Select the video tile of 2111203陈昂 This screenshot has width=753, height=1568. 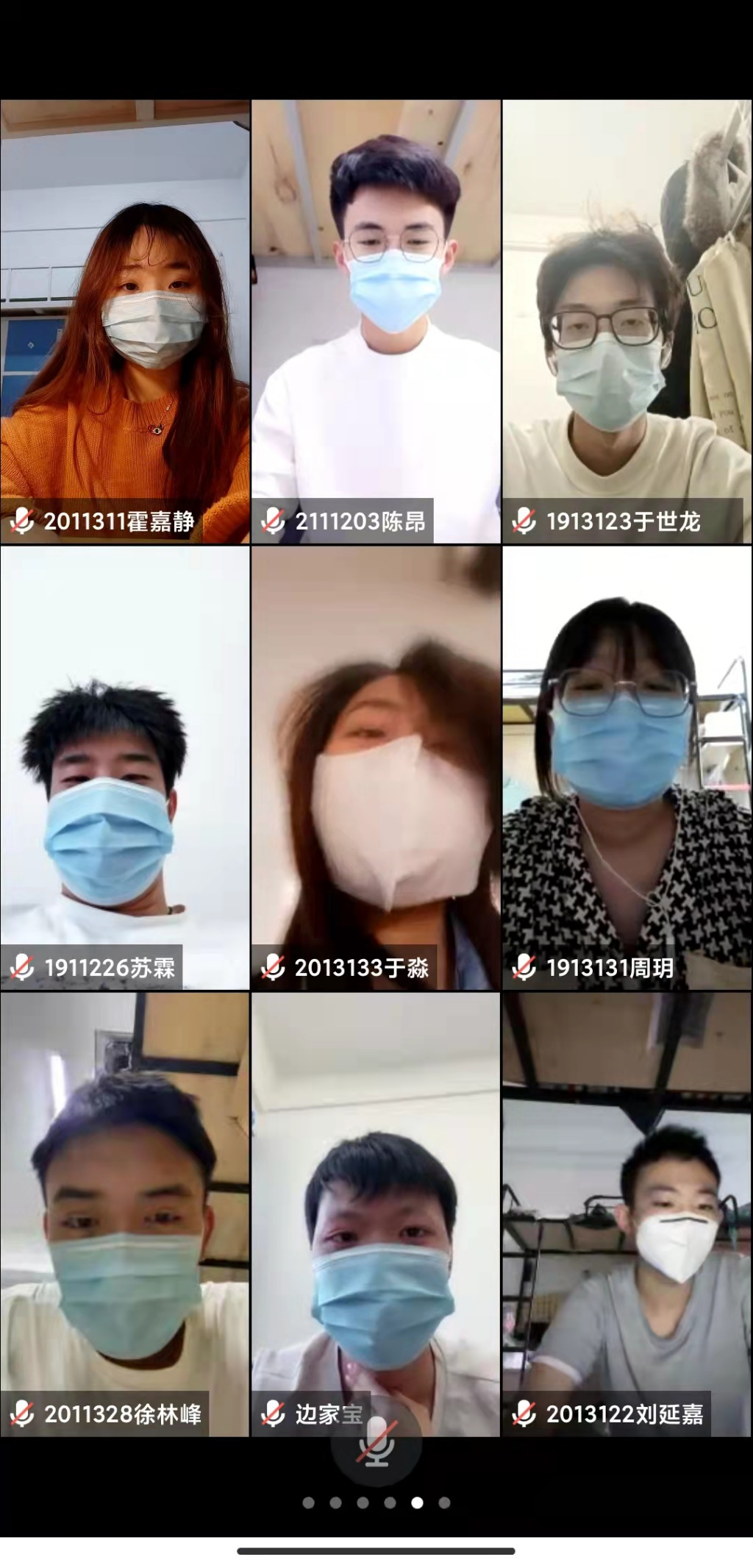[376, 322]
